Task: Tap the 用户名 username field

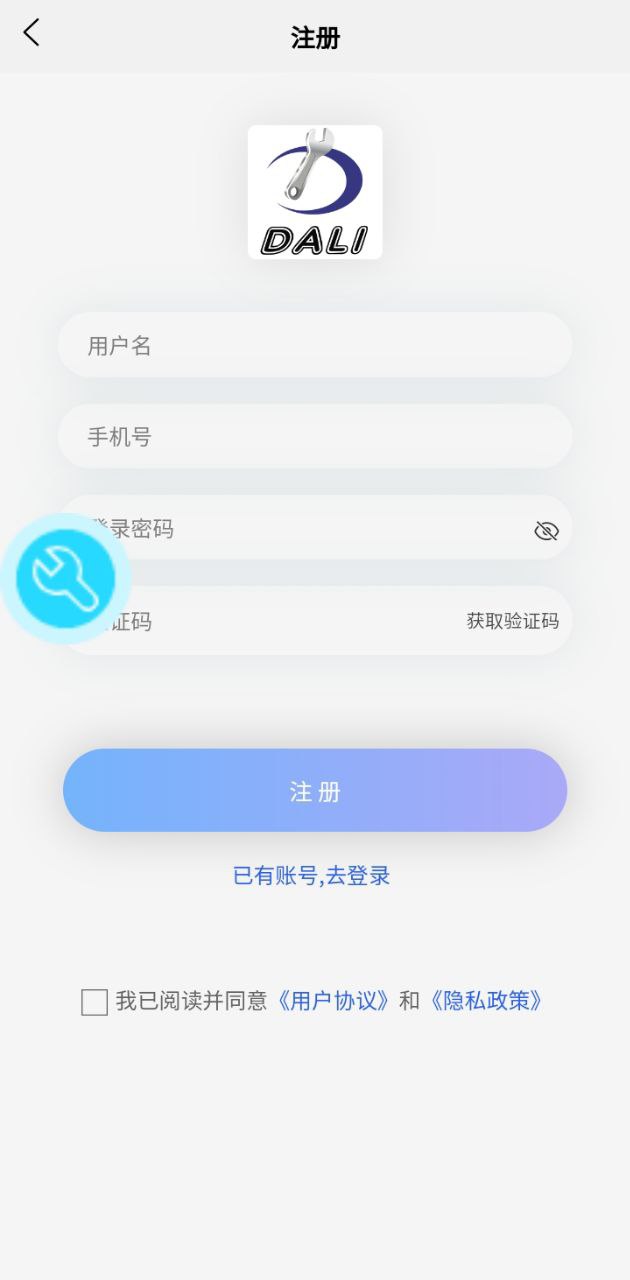Action: [x=314, y=345]
